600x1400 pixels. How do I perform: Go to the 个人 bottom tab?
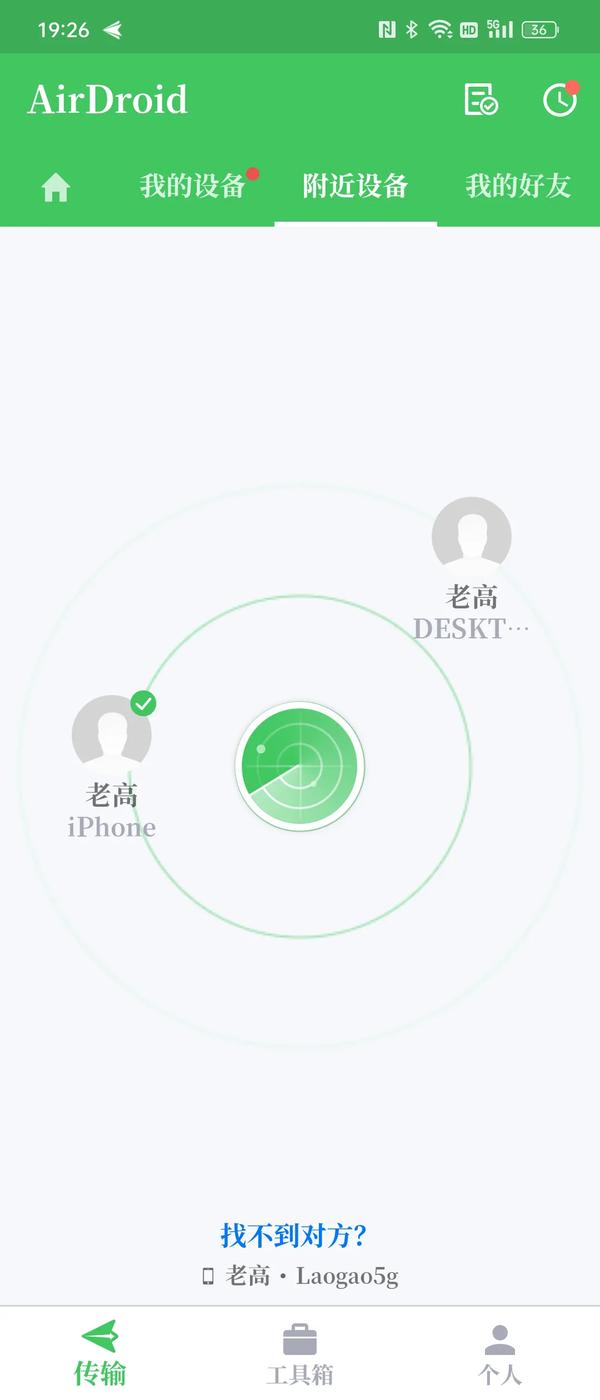coord(499,1353)
